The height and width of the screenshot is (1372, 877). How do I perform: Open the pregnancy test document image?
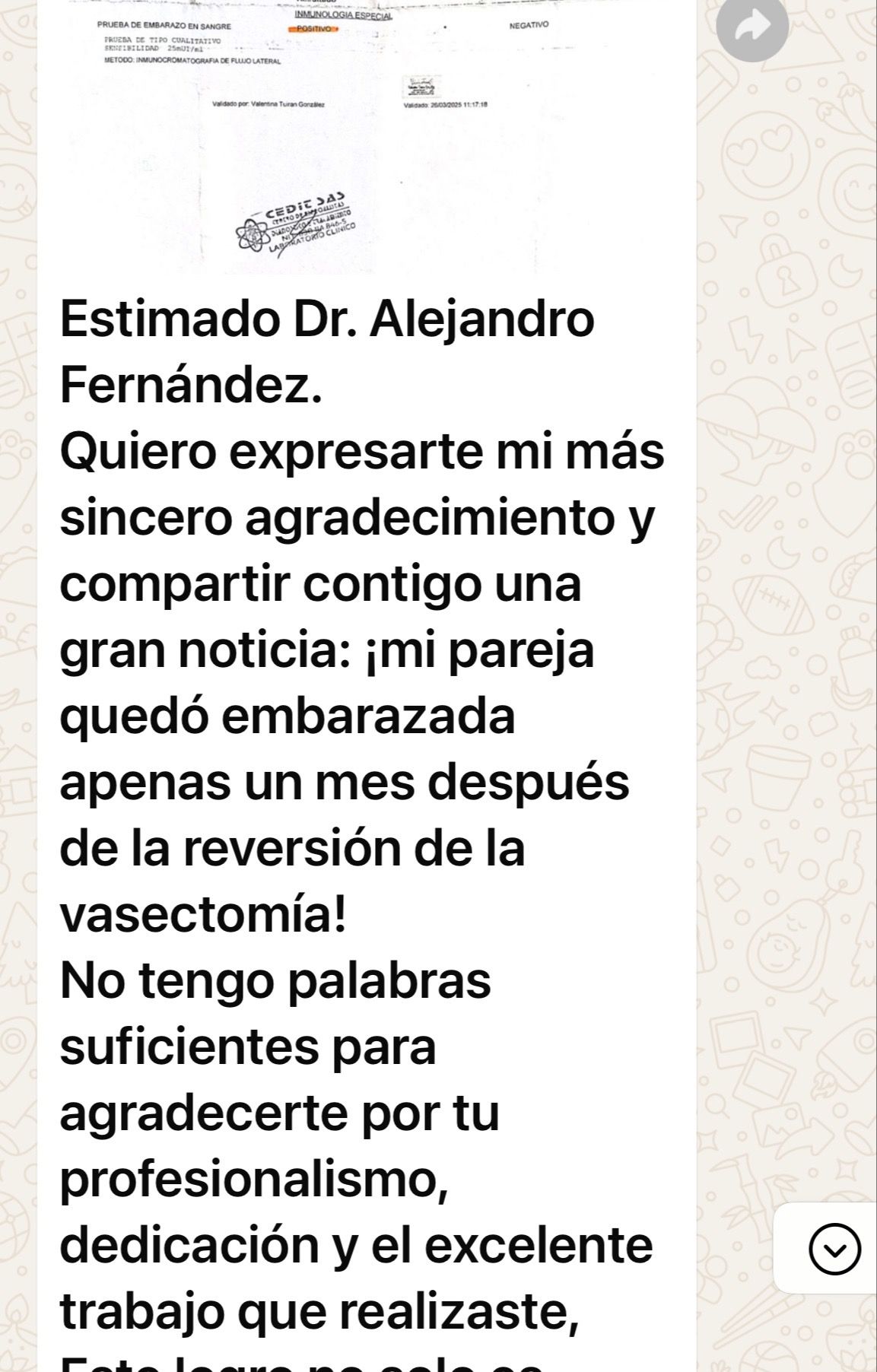coord(365,137)
